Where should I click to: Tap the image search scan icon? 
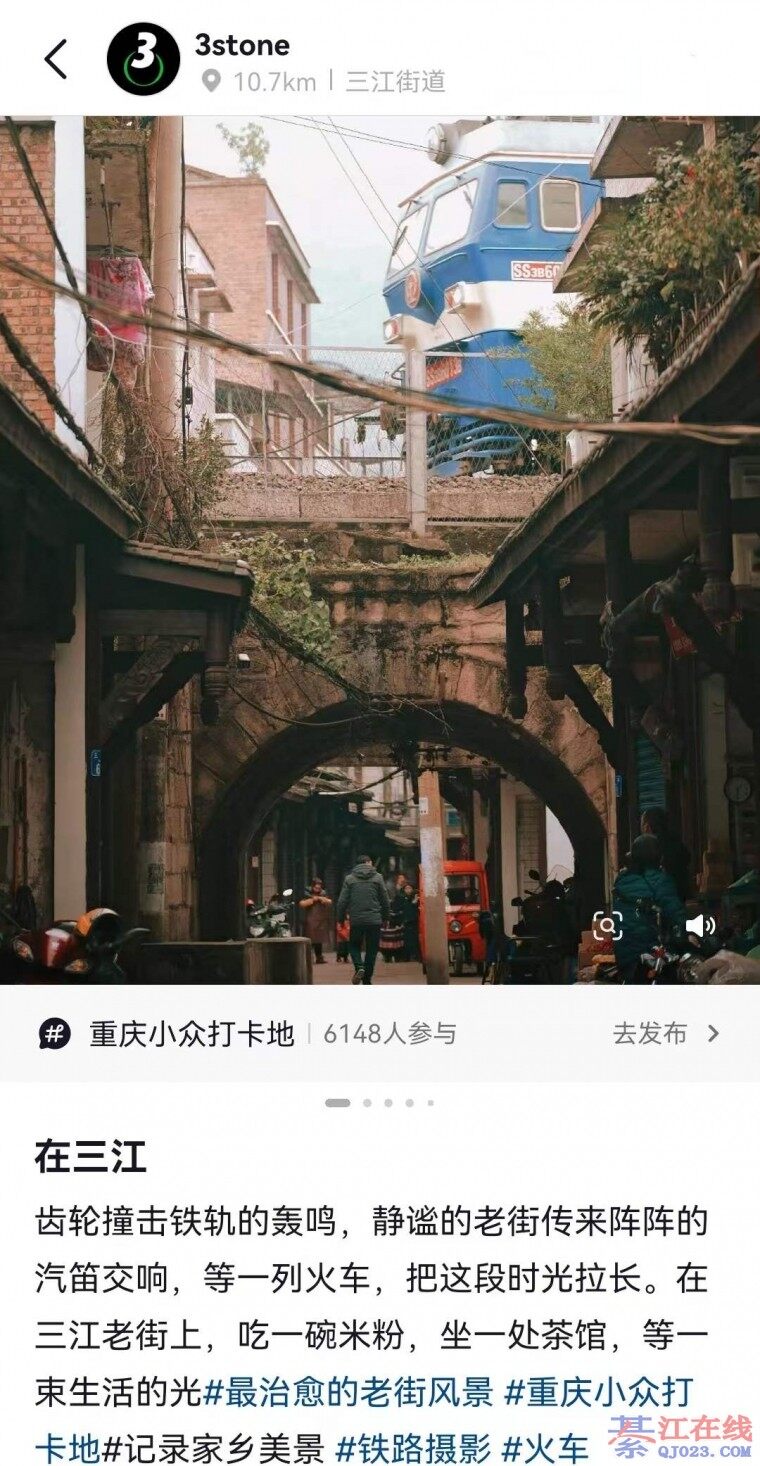(x=607, y=926)
